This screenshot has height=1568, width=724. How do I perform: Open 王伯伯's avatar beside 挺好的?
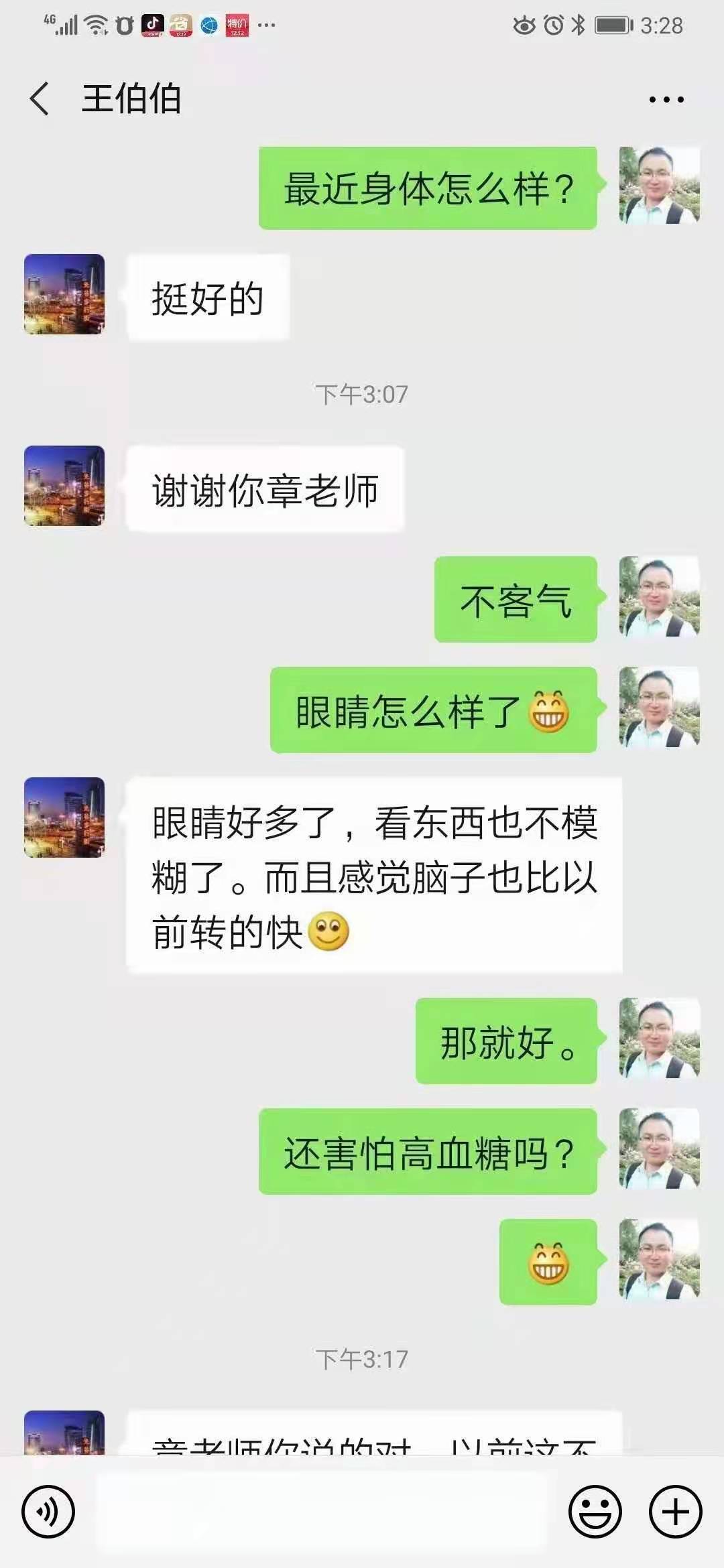pos(64,294)
